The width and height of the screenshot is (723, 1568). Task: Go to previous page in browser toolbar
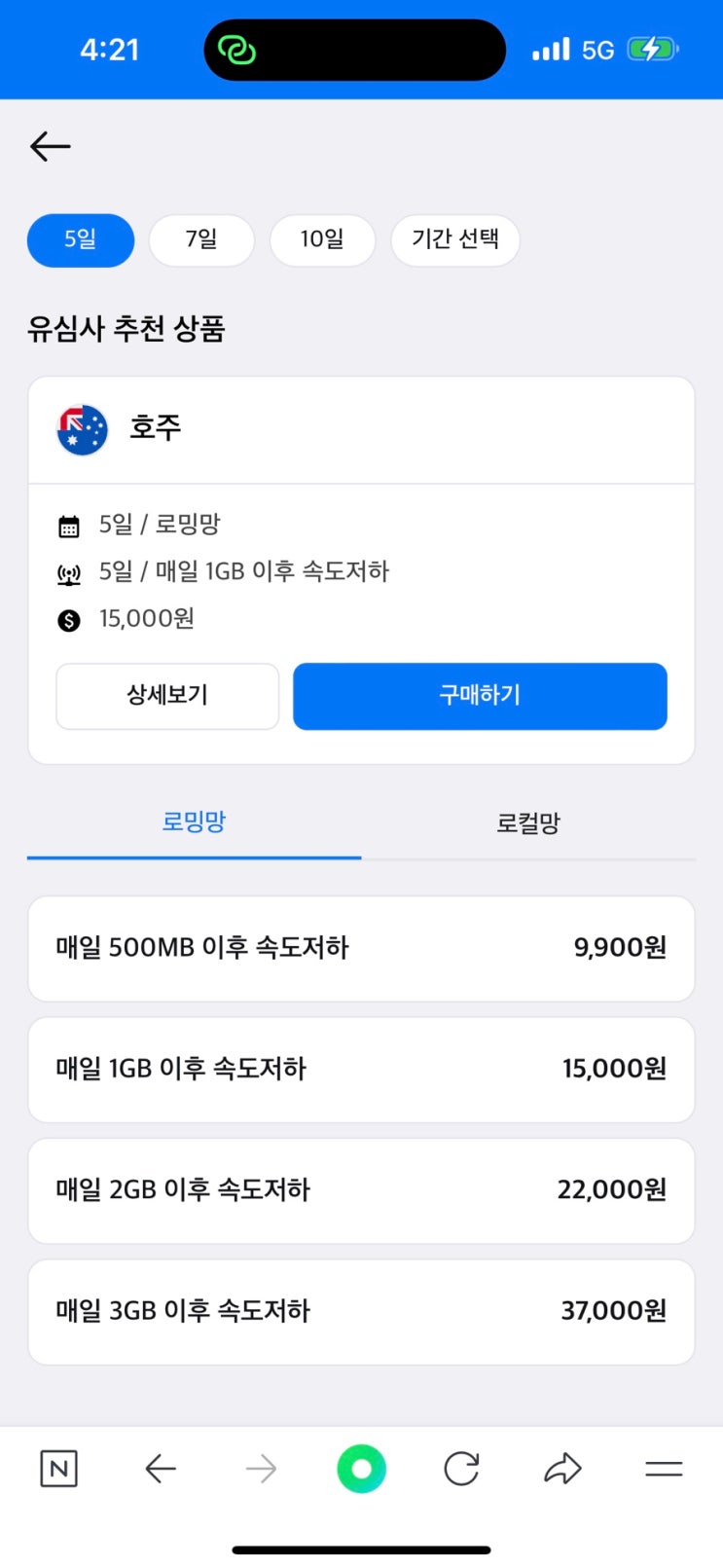pos(161,1469)
